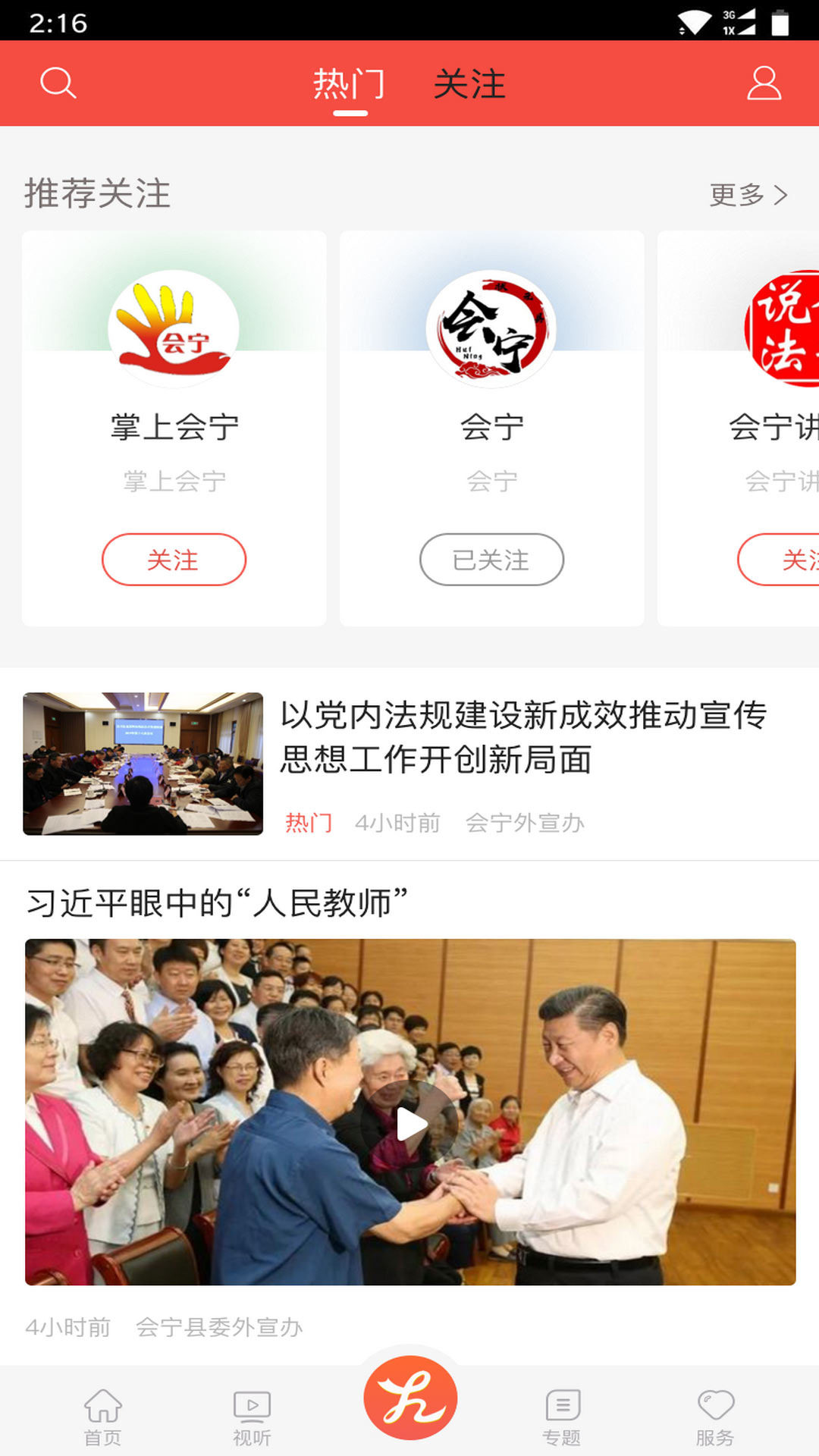This screenshot has width=819, height=1456.
Task: Tap the orange center logo button
Action: pyautogui.click(x=410, y=1398)
